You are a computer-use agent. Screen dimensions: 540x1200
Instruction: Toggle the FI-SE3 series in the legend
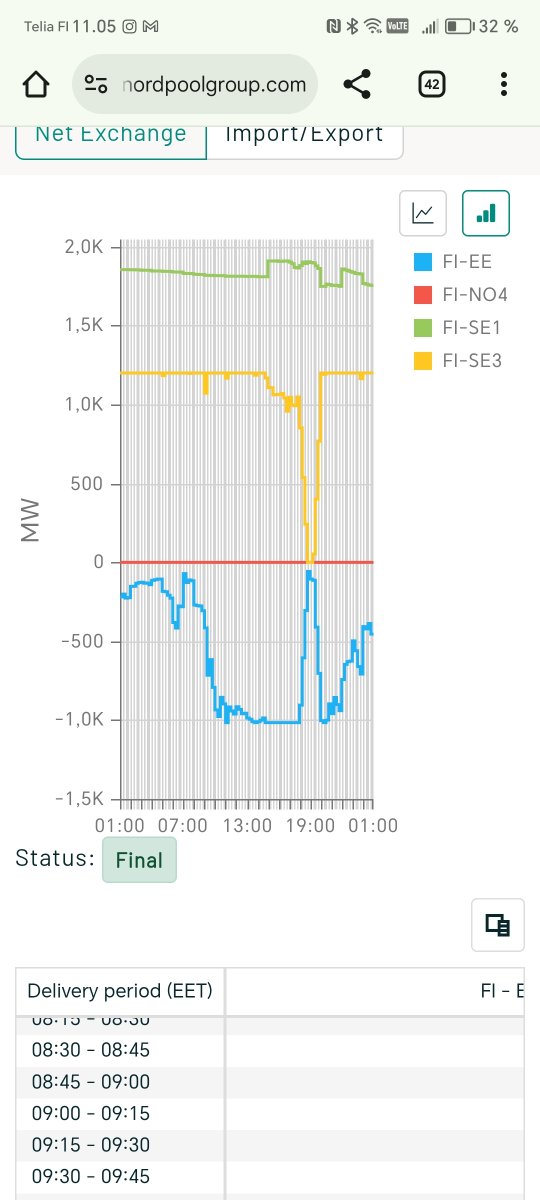coord(457,360)
